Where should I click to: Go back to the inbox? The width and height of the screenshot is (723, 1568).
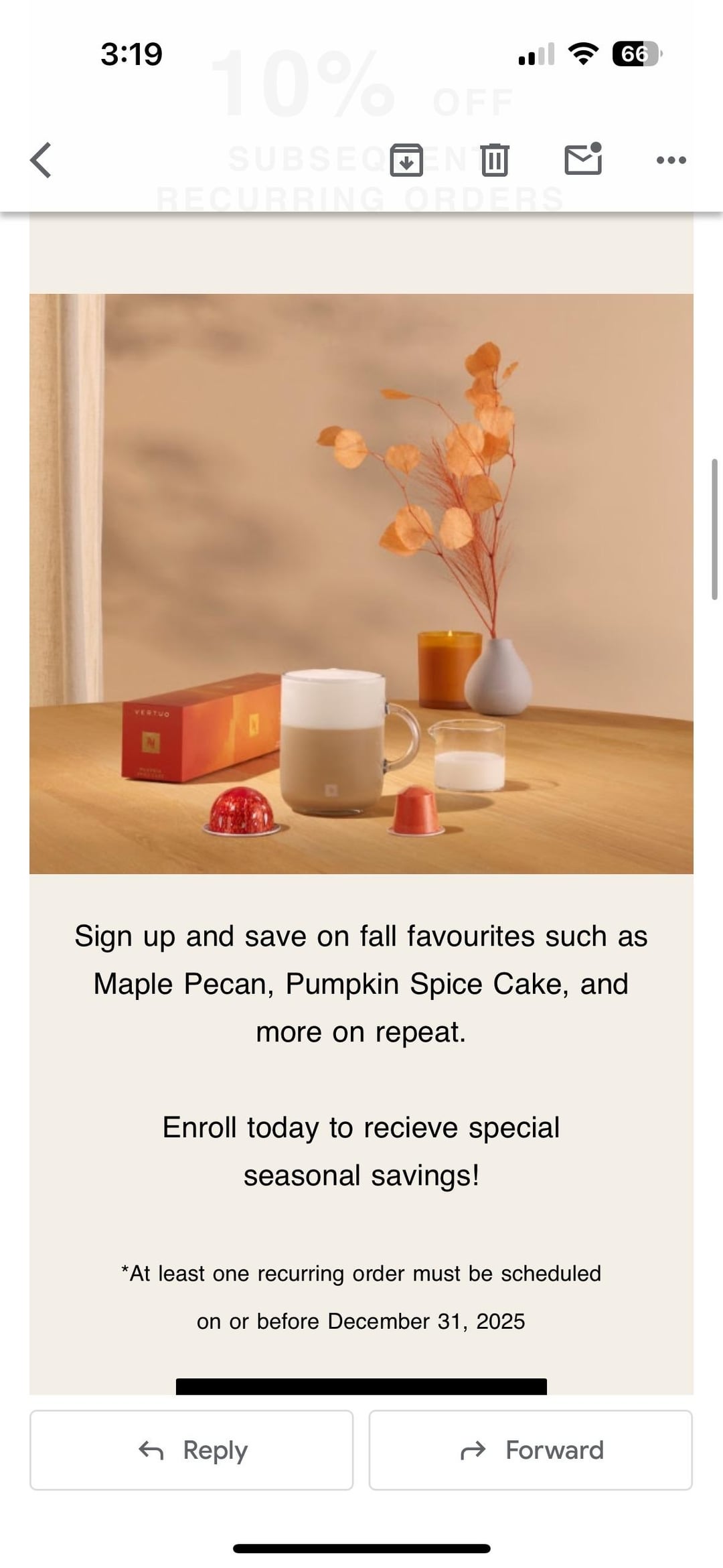coord(42,160)
